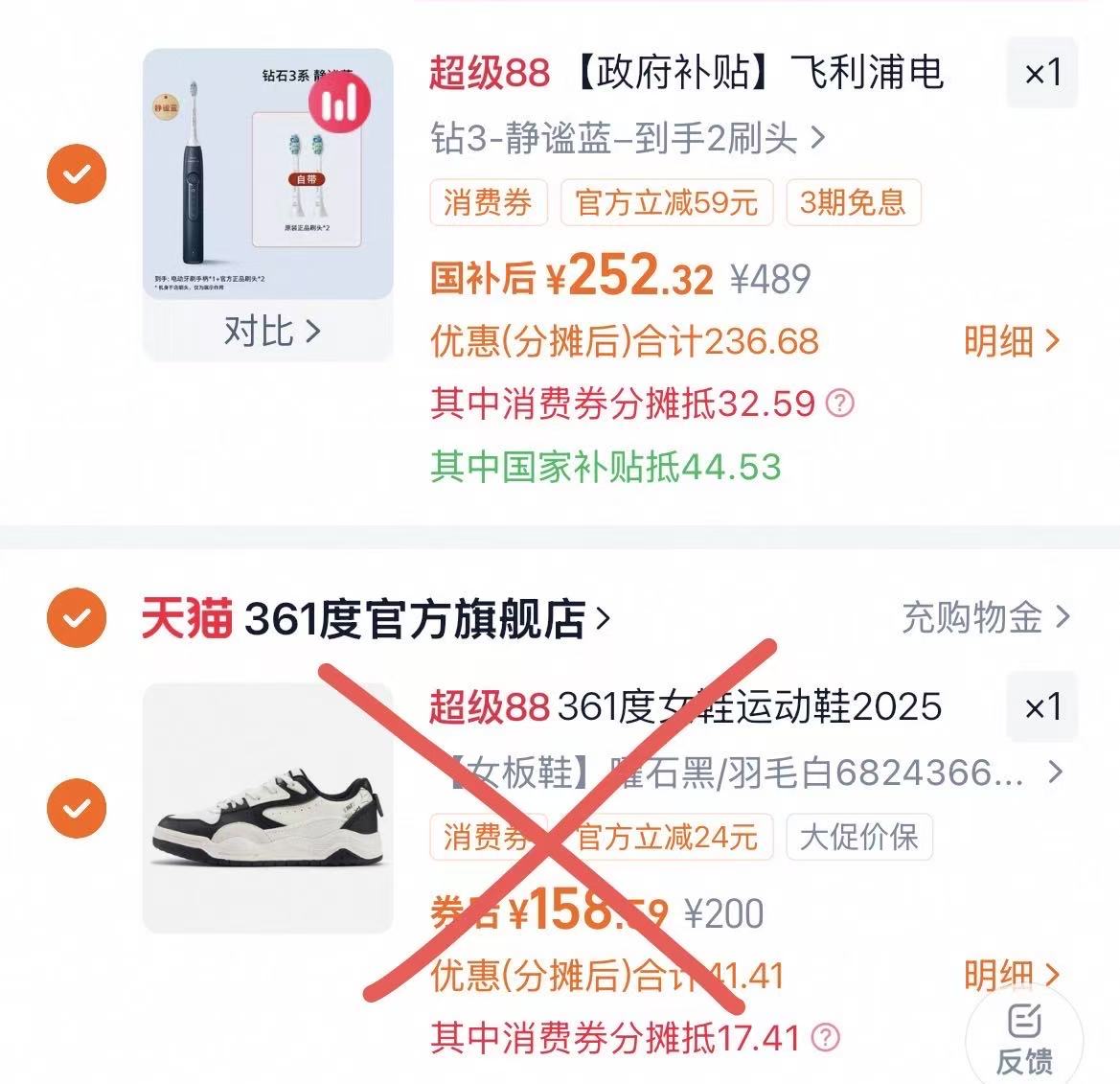Tap info icon beside 消费券分摊抵17.41

coord(825,1037)
